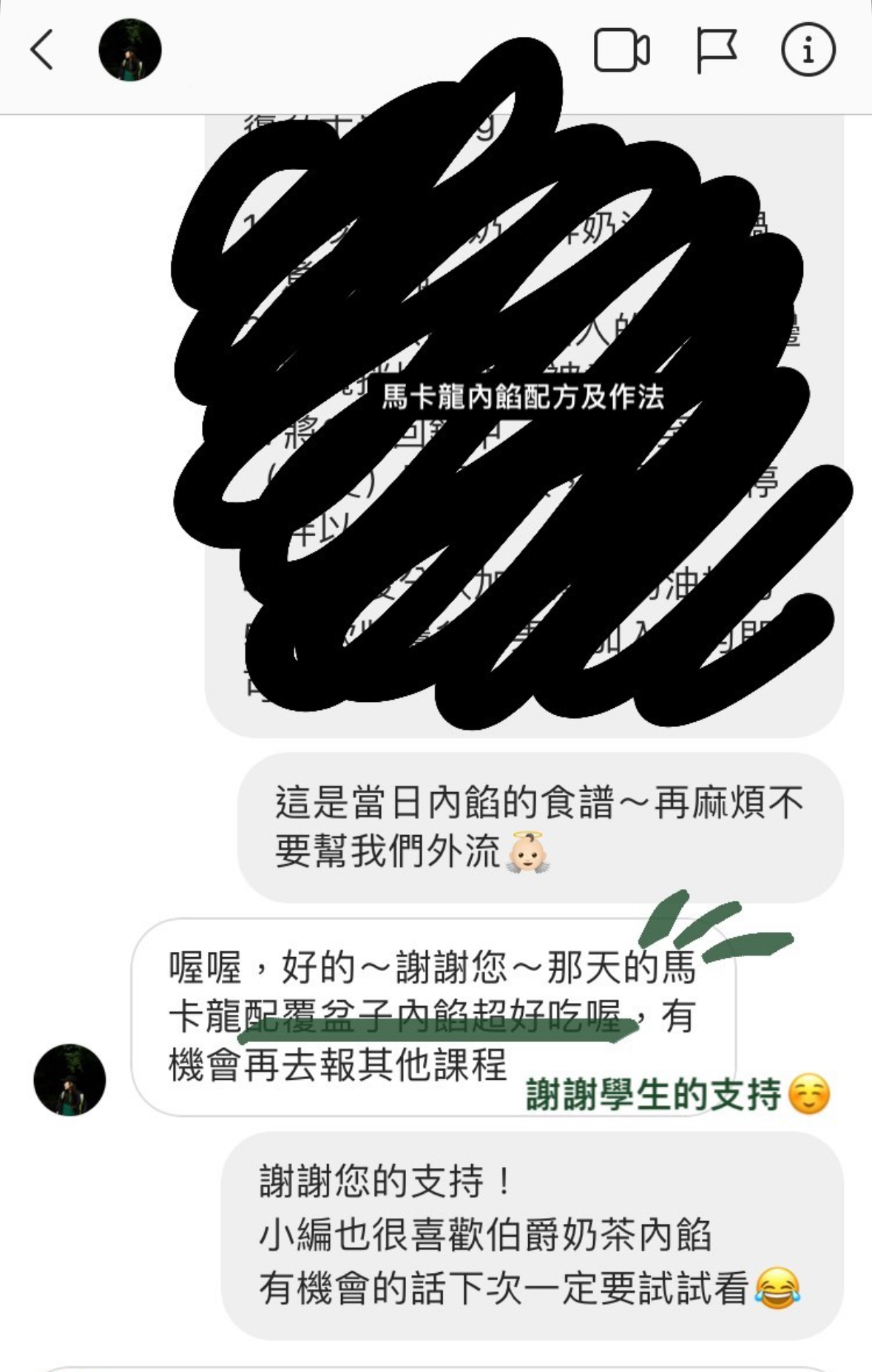Image resolution: width=872 pixels, height=1372 pixels.
Task: Start a video call
Action: coord(621,50)
